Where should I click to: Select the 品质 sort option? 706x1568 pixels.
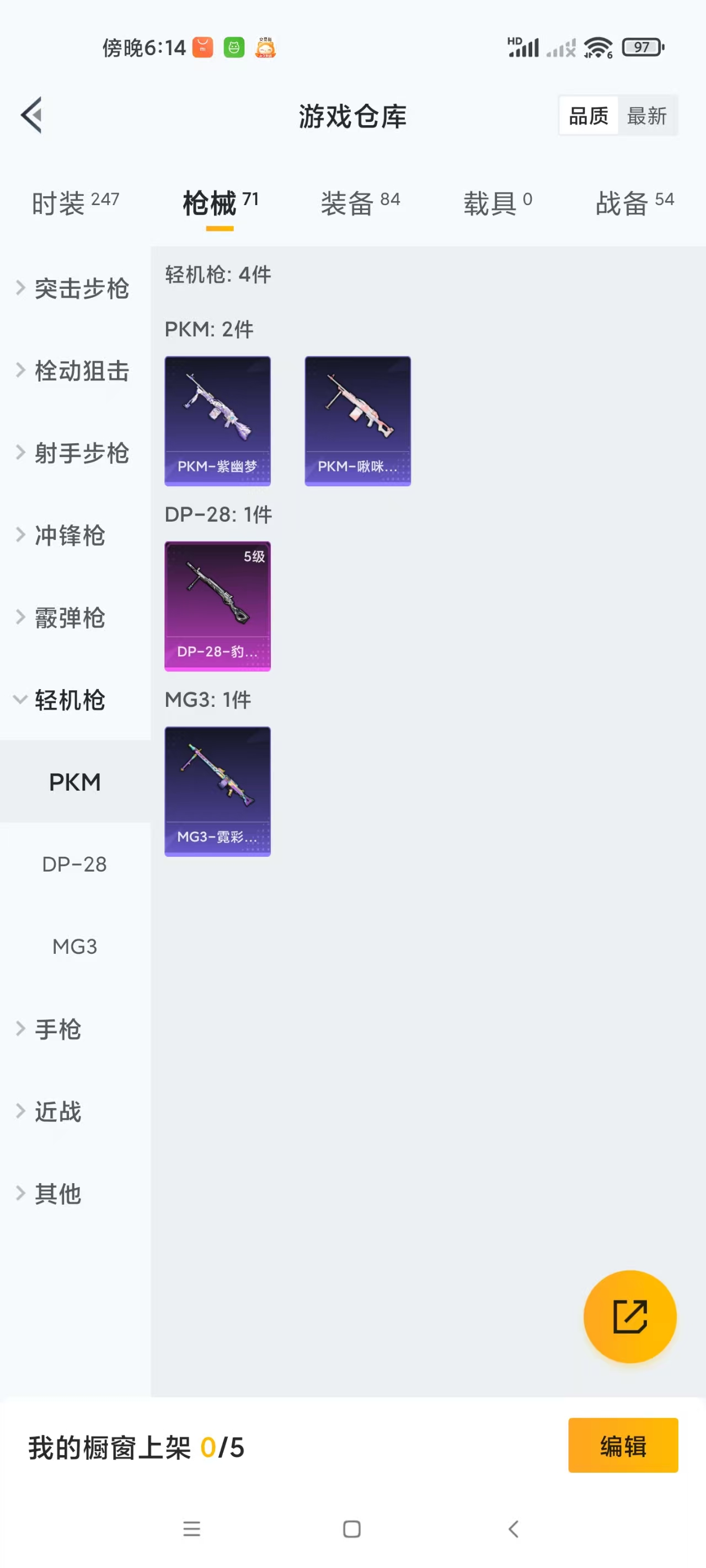coord(587,116)
